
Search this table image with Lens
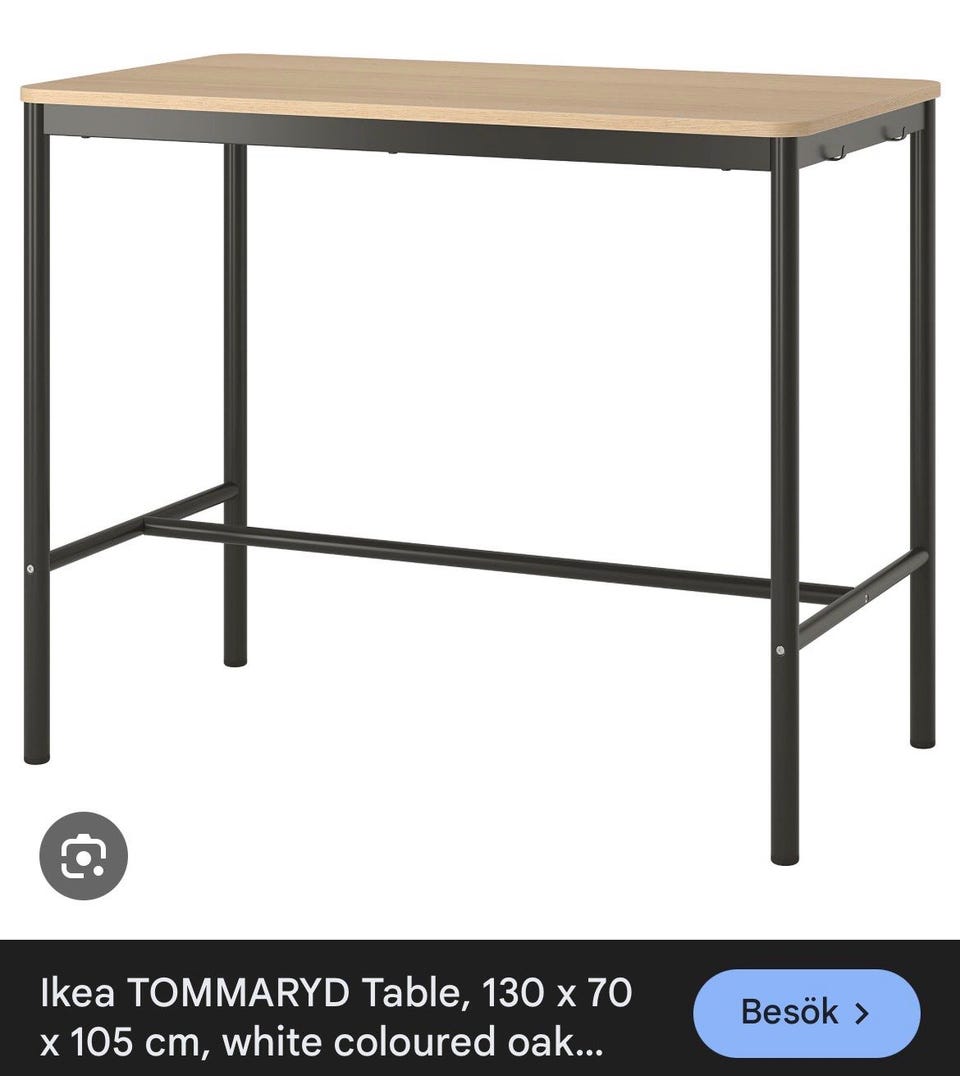[84, 856]
